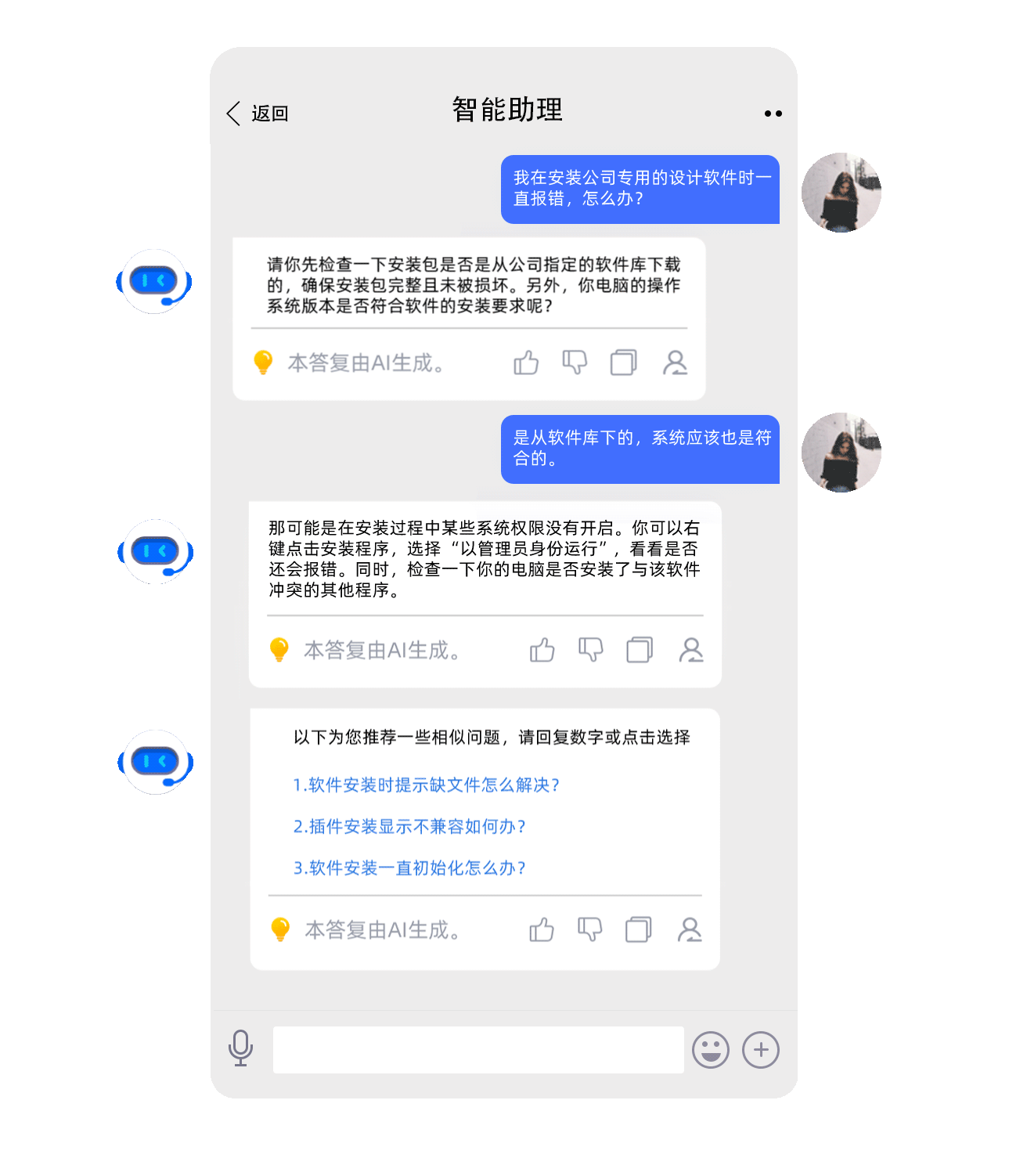Transfer to human agent under the permissions reply

pos(690,650)
